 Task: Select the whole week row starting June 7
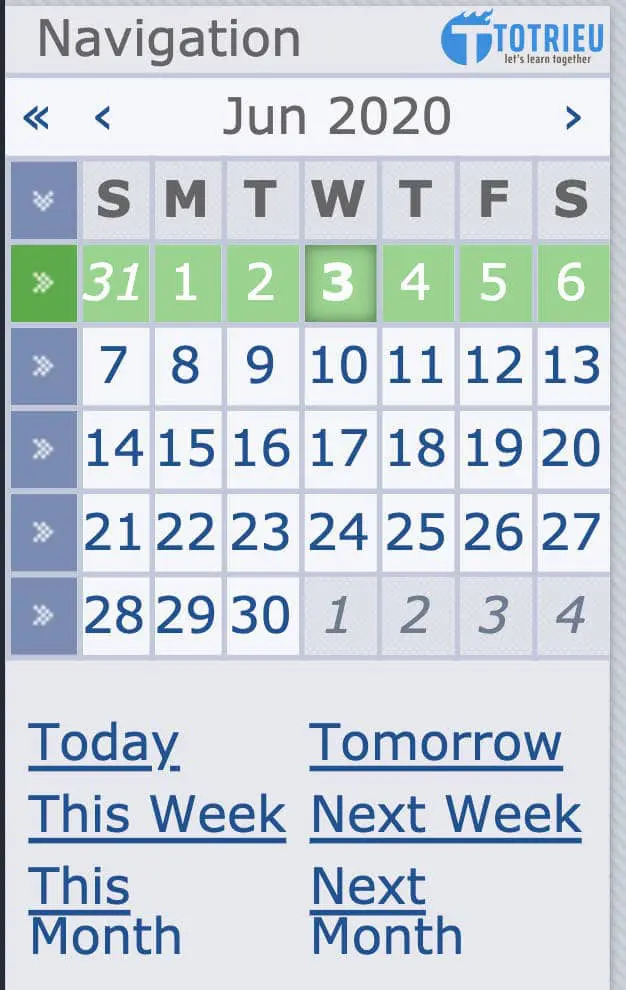click(x=44, y=366)
